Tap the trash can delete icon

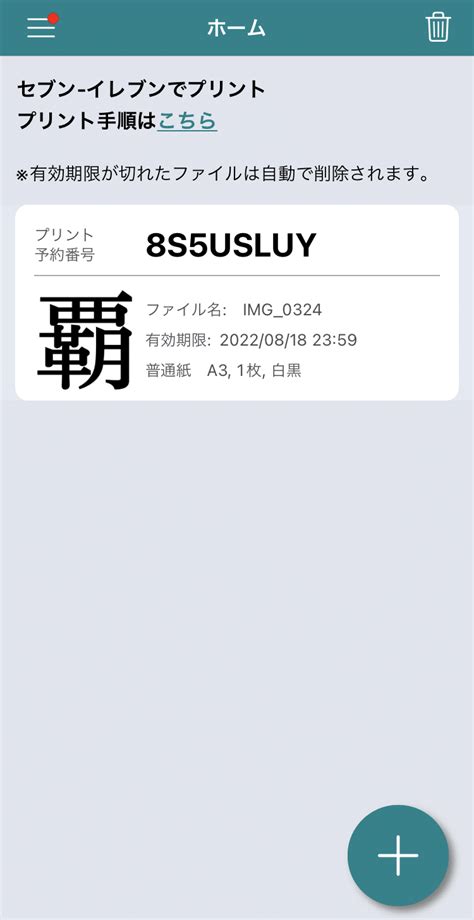click(438, 28)
